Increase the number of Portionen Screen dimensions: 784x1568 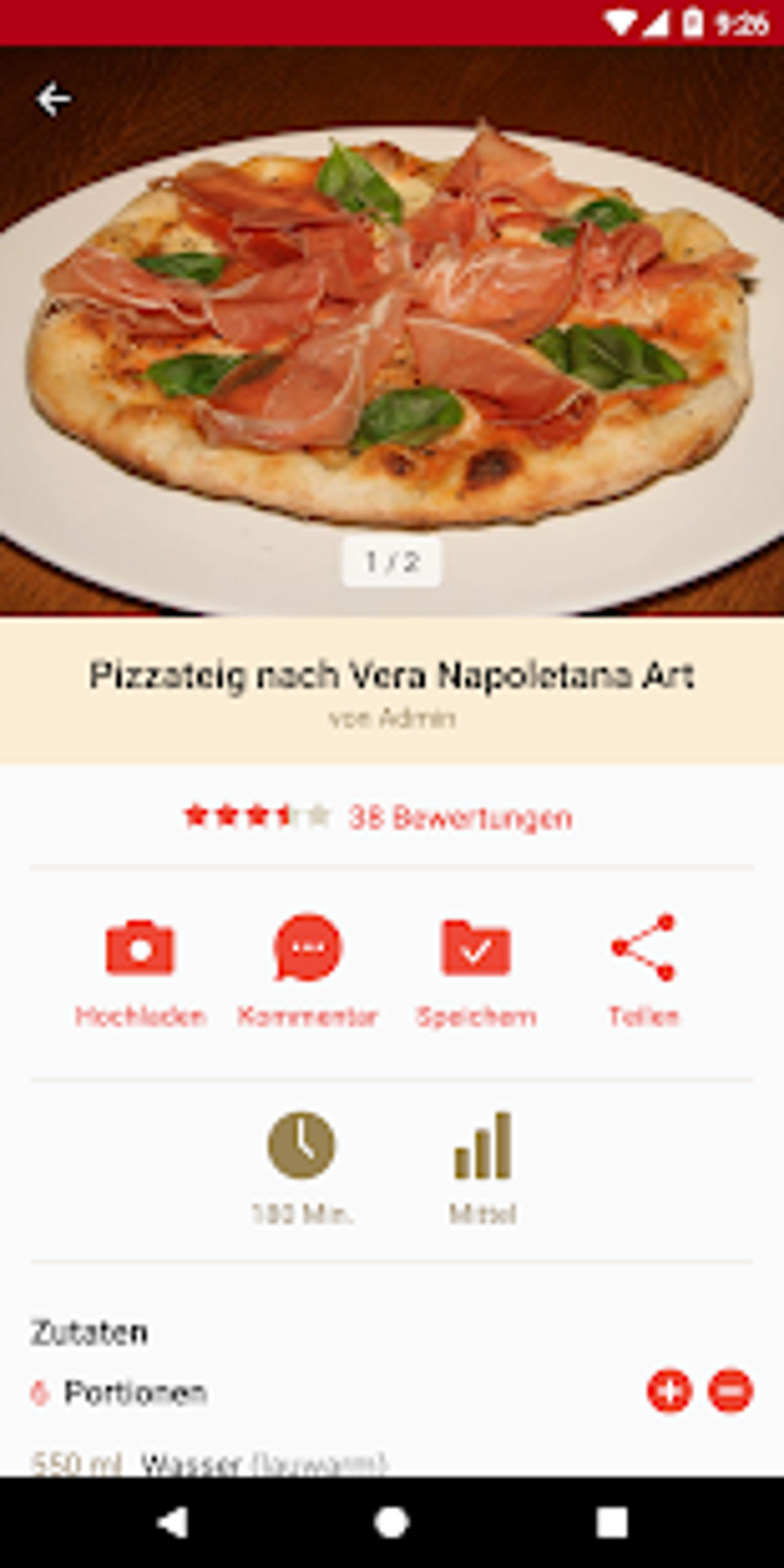669,1390
